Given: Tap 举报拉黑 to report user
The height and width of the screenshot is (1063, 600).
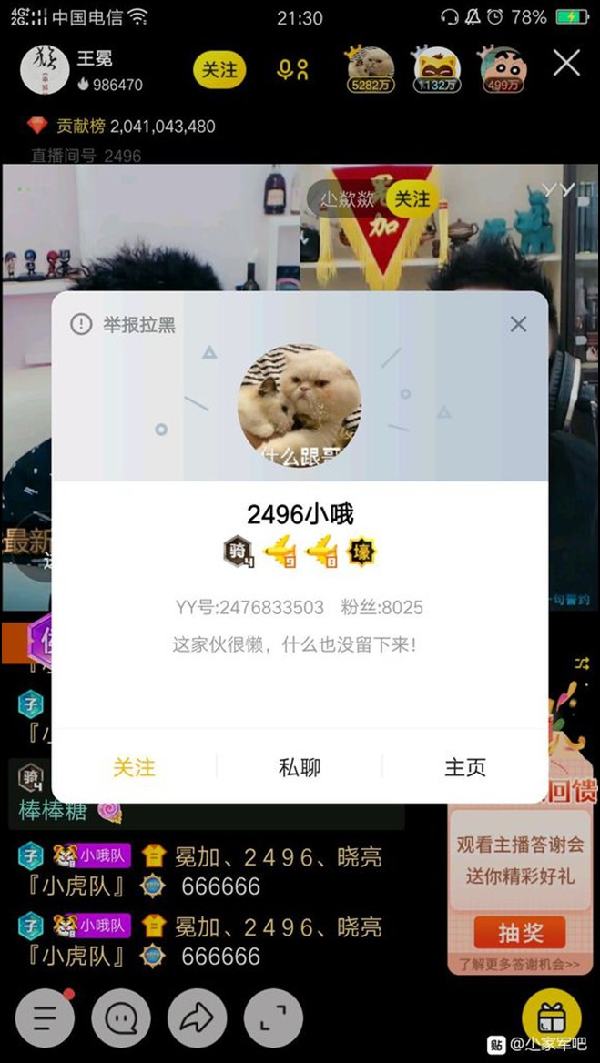Looking at the screenshot, I should (x=124, y=324).
